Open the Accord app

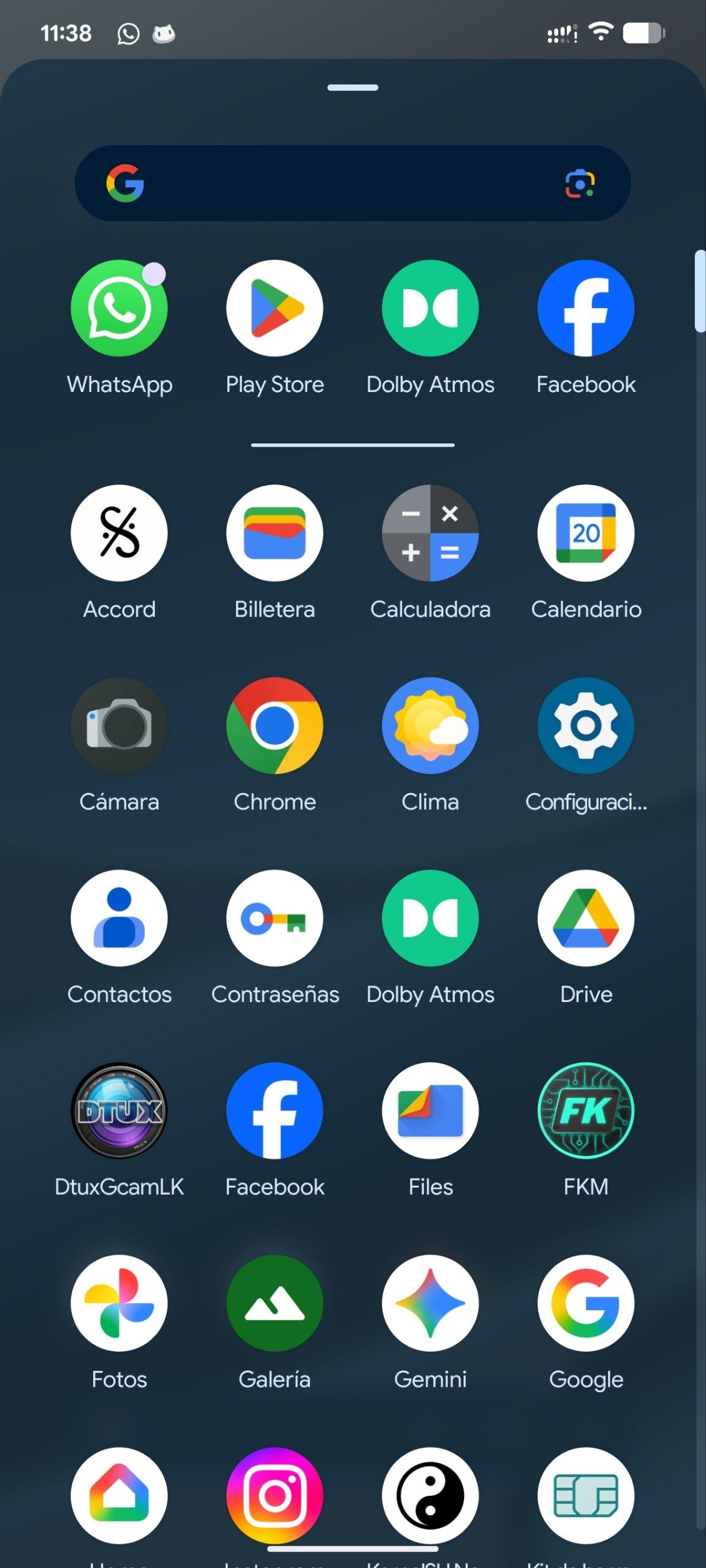[x=119, y=533]
